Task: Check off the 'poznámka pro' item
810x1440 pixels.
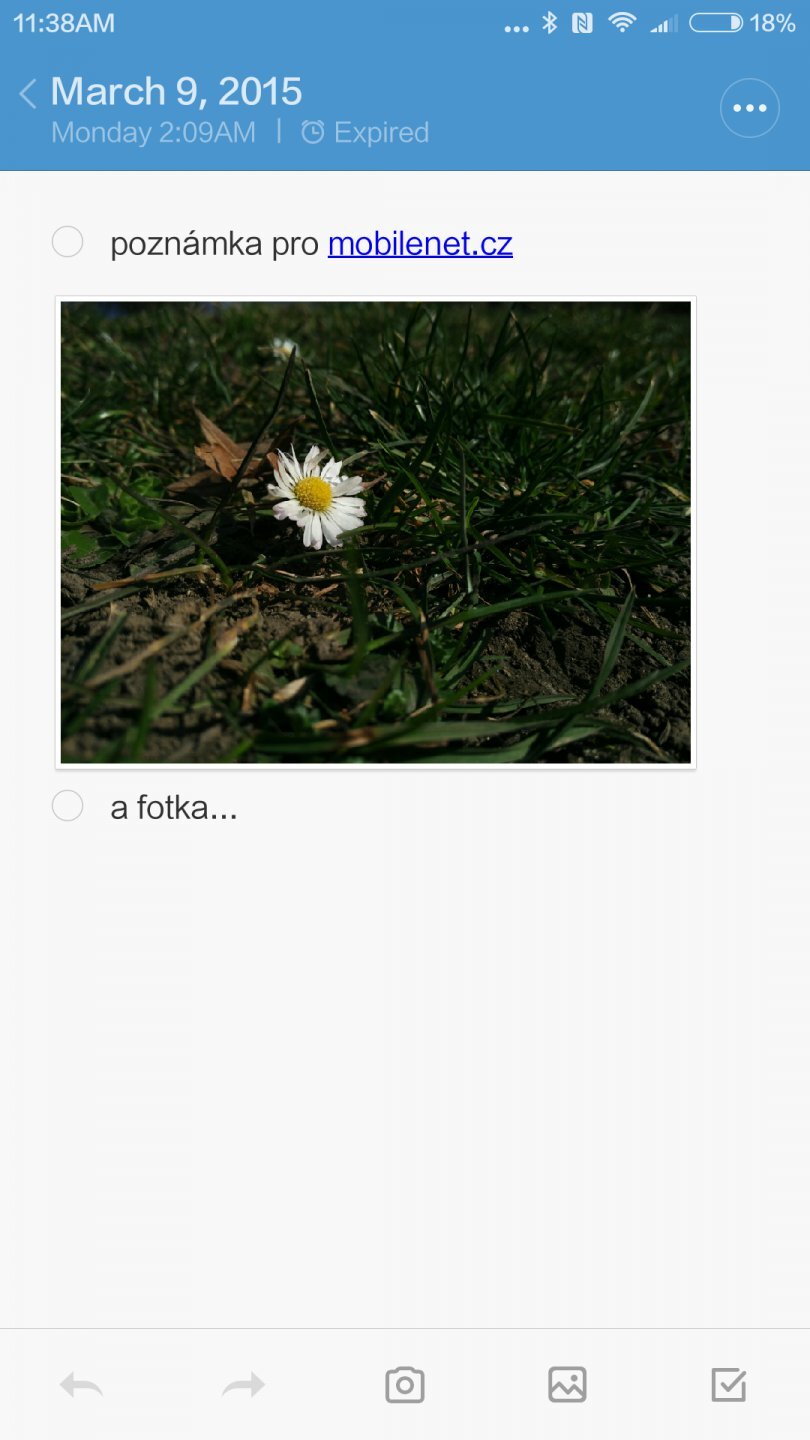Action: 67,242
